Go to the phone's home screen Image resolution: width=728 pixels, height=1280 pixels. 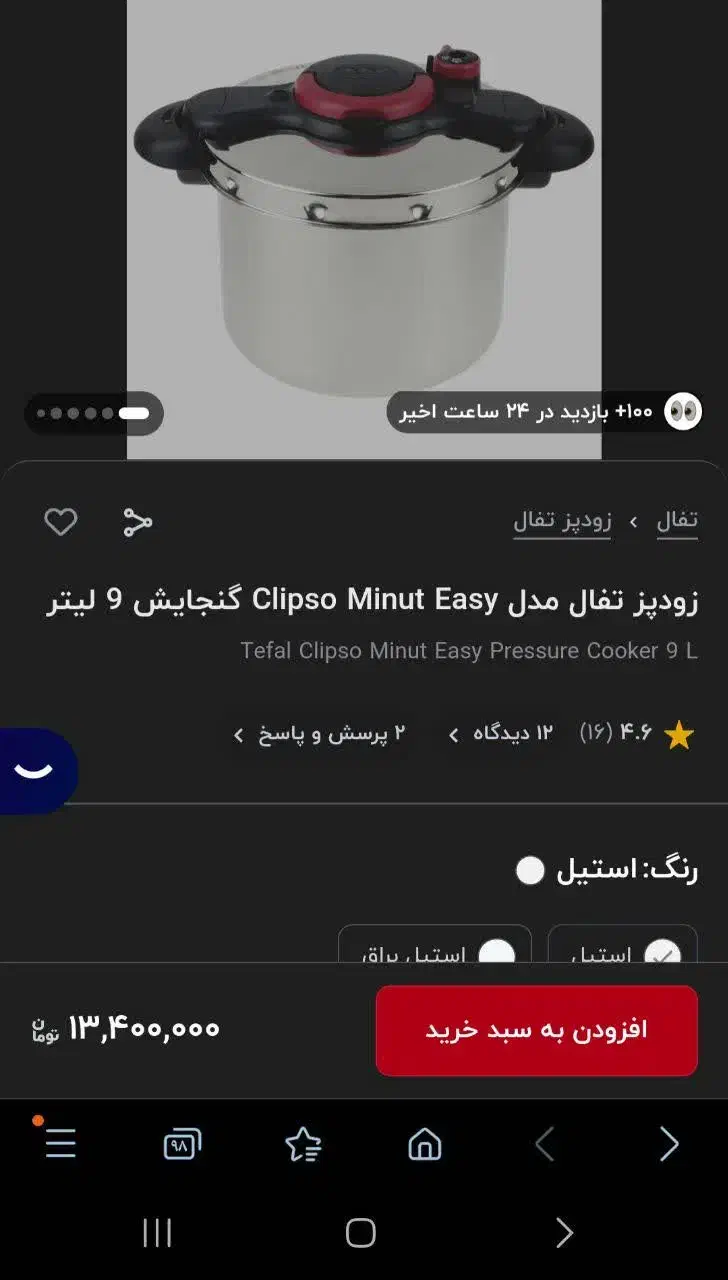tap(361, 1233)
